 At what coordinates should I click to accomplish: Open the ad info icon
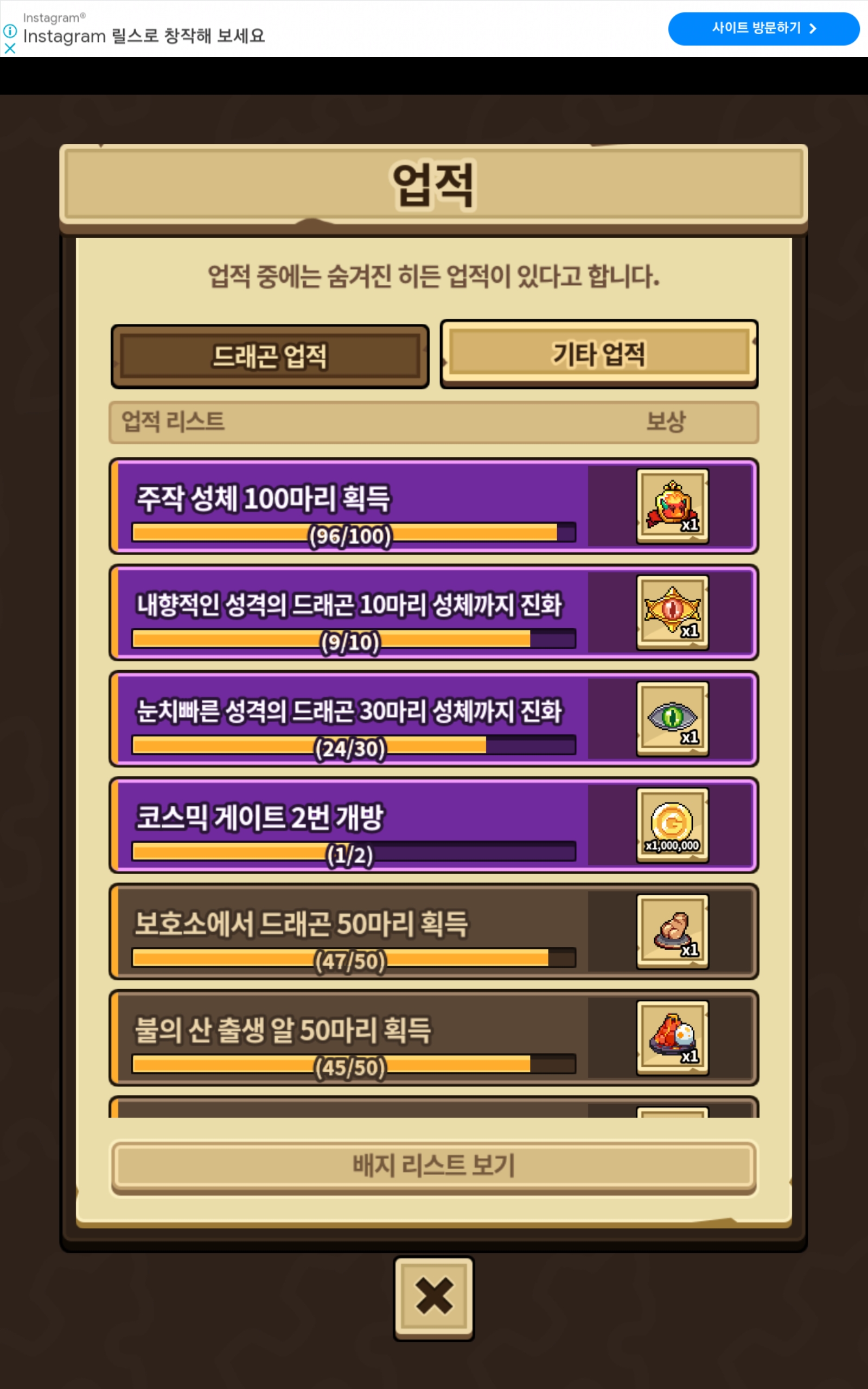pyautogui.click(x=10, y=30)
